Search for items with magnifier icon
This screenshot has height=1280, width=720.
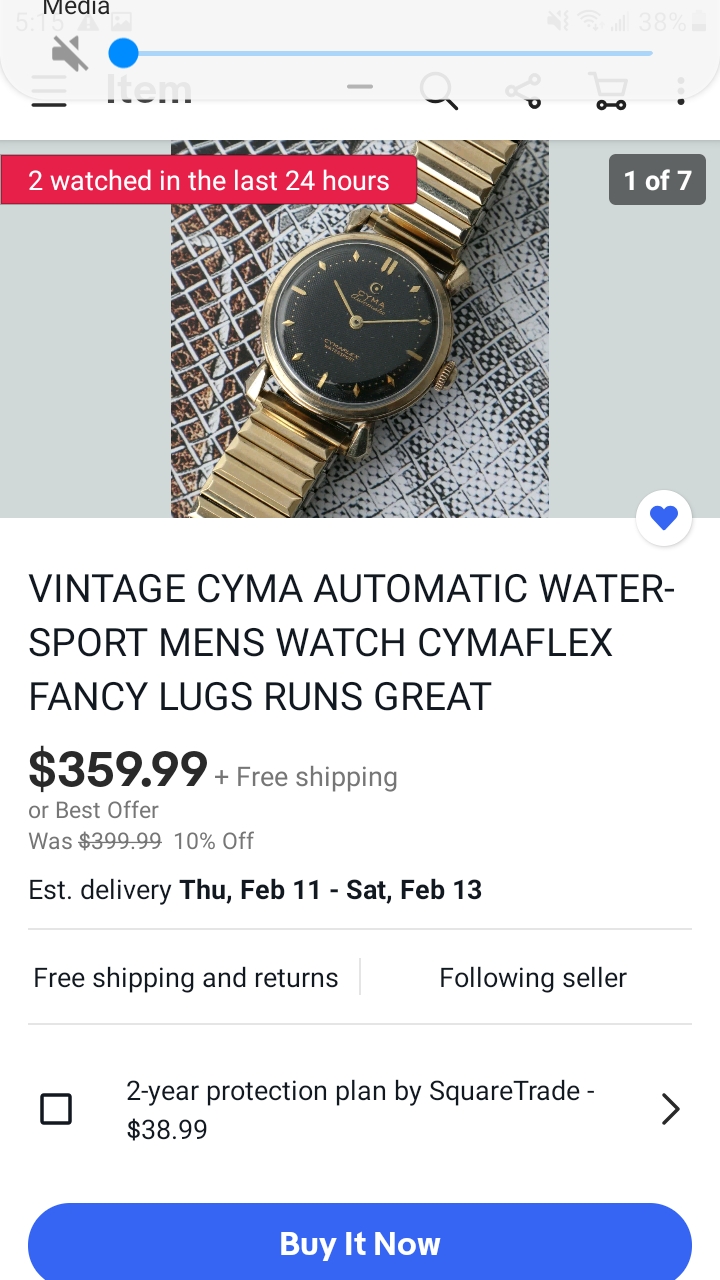438,91
